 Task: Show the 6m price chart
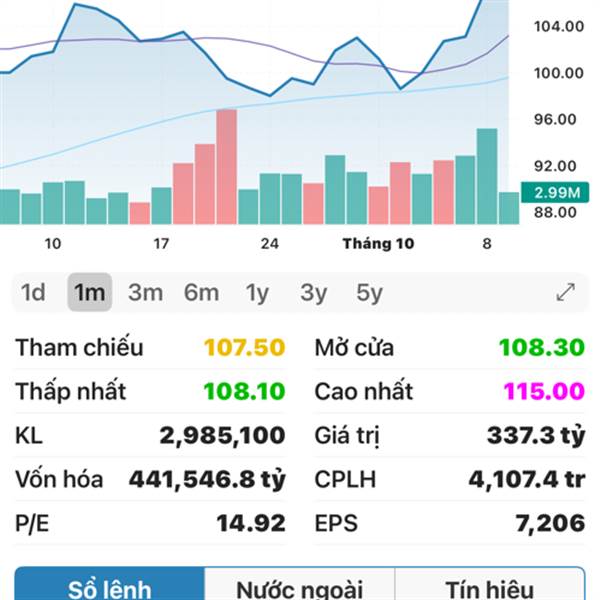point(201,293)
